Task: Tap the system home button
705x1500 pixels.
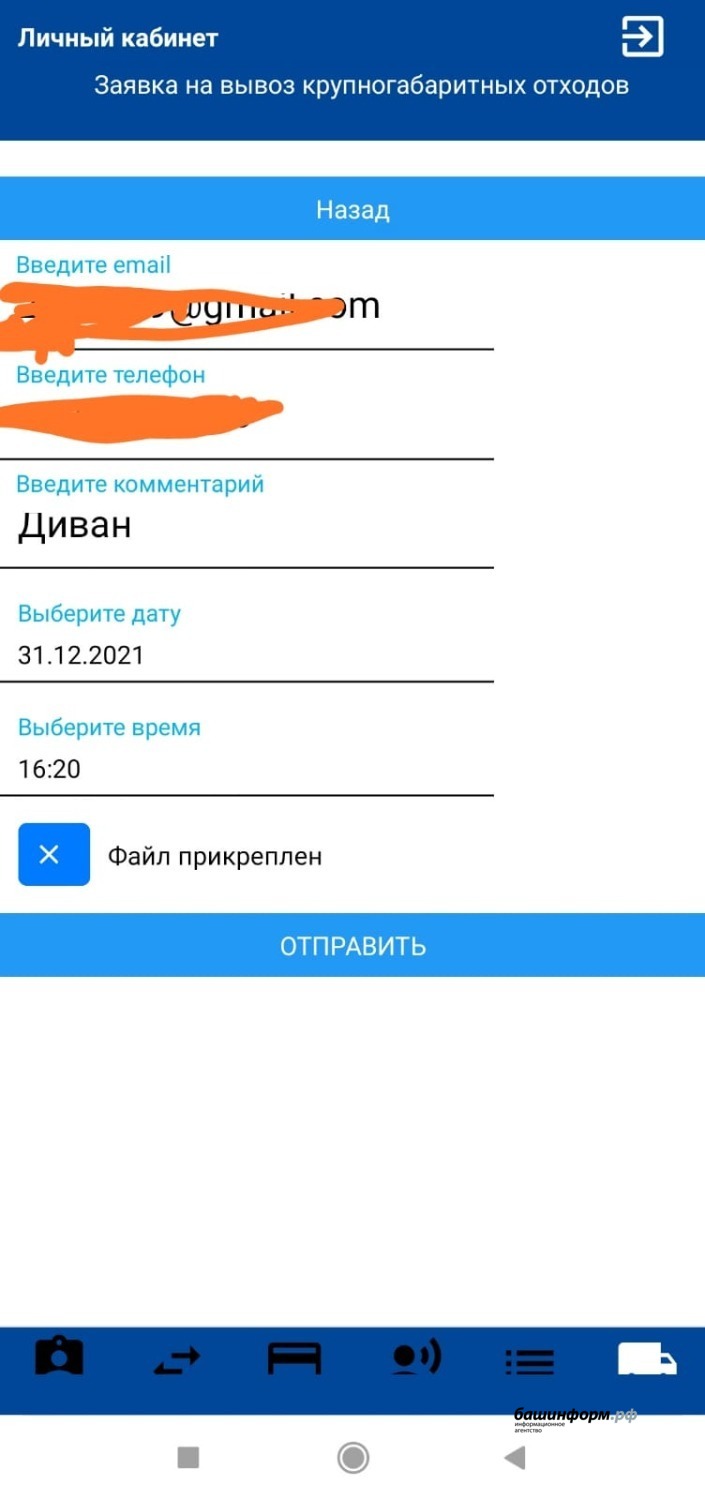Action: pos(352,1458)
